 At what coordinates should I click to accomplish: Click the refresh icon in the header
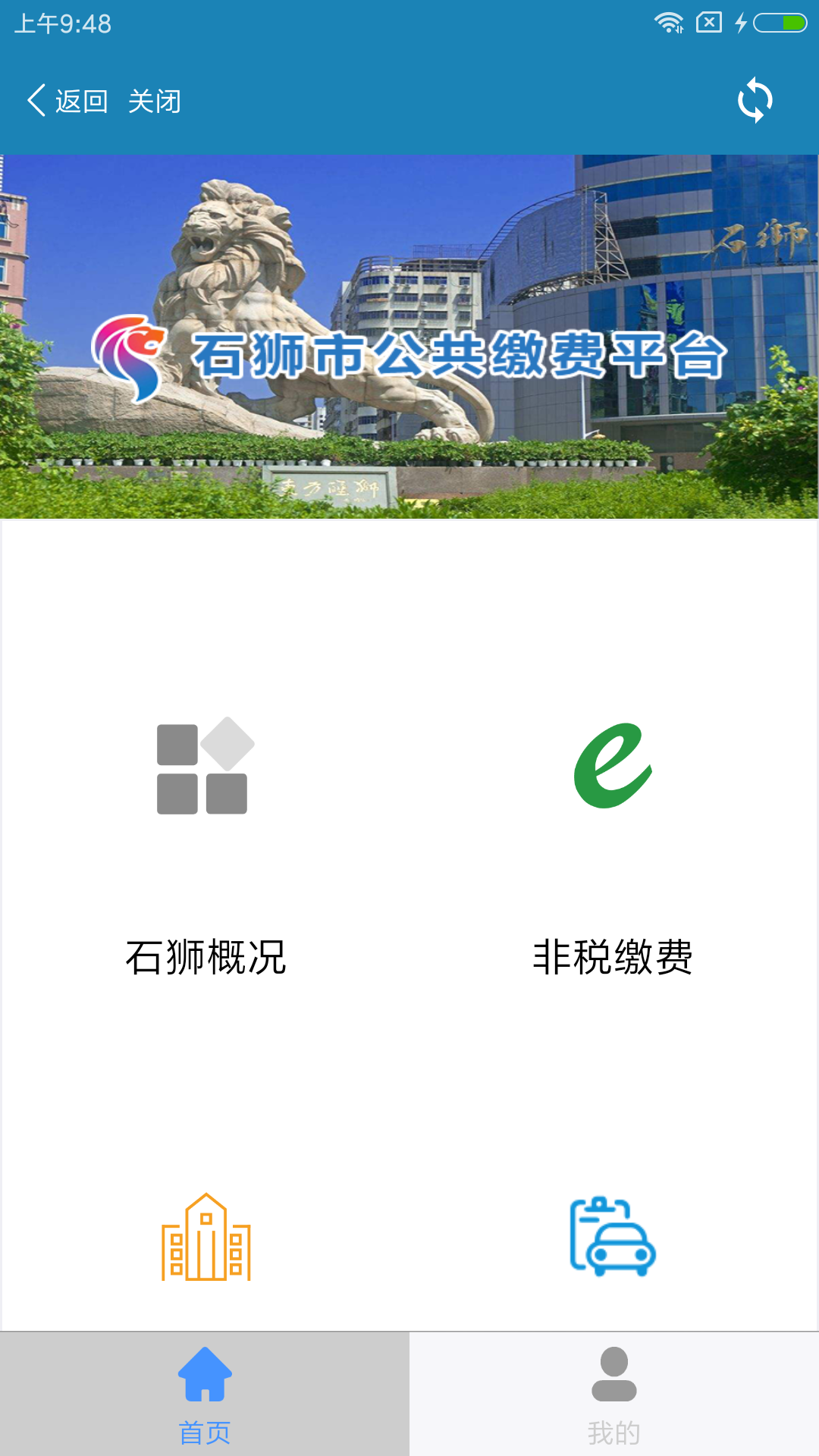[x=755, y=100]
